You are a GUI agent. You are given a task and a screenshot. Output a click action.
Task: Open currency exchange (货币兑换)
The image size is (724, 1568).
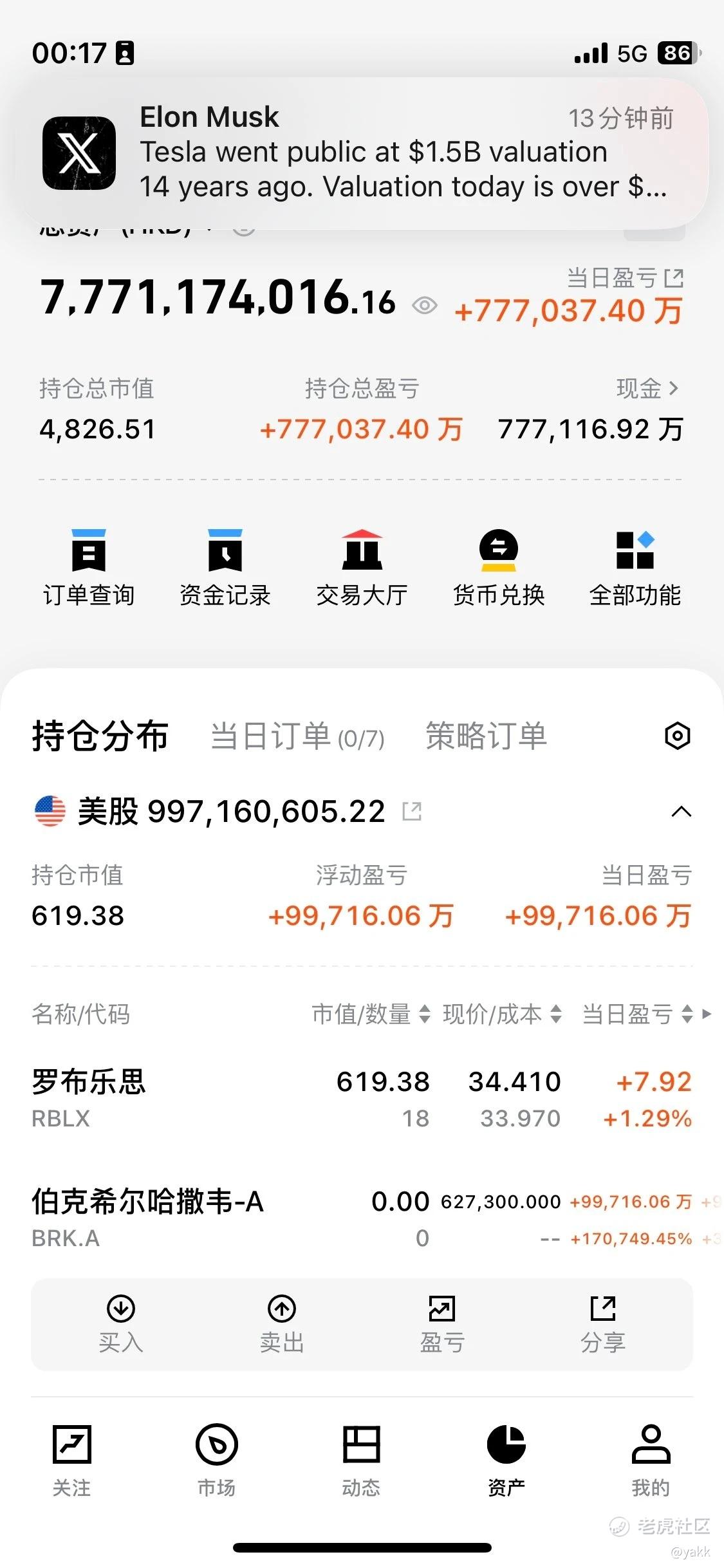click(499, 568)
